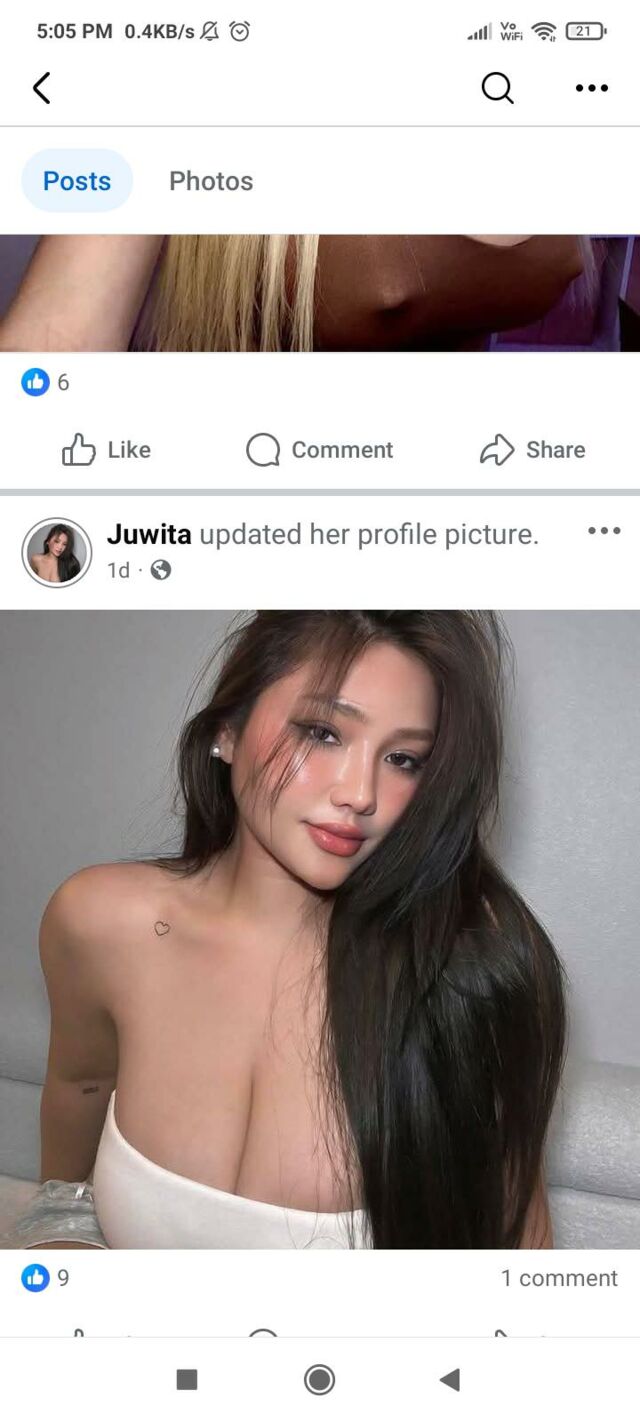Open options menu on Juwita's post
640x1422 pixels.
pos(604,530)
